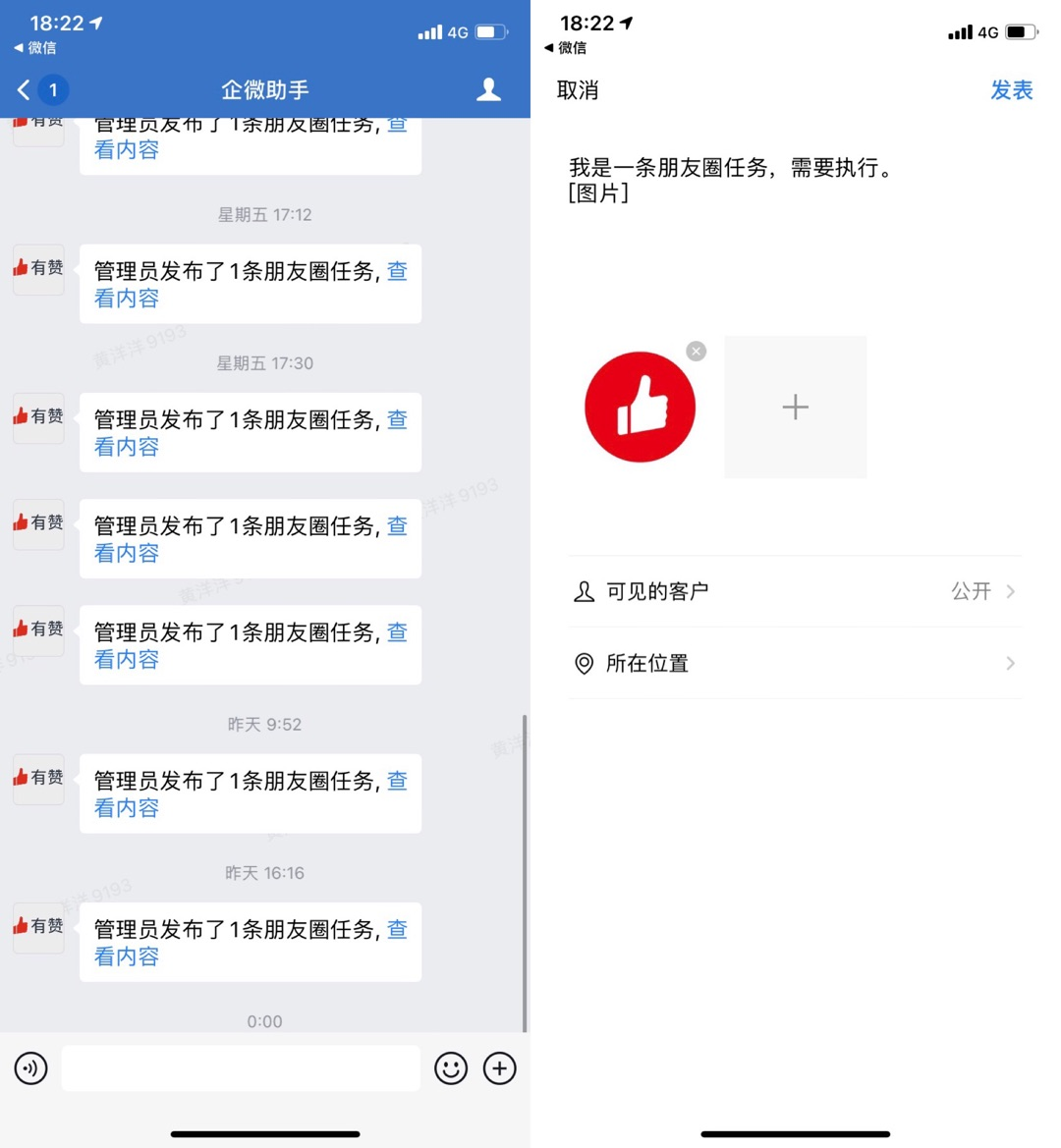This screenshot has width=1061, height=1148.
Task: Focus the chat message input field
Action: coord(241,1068)
